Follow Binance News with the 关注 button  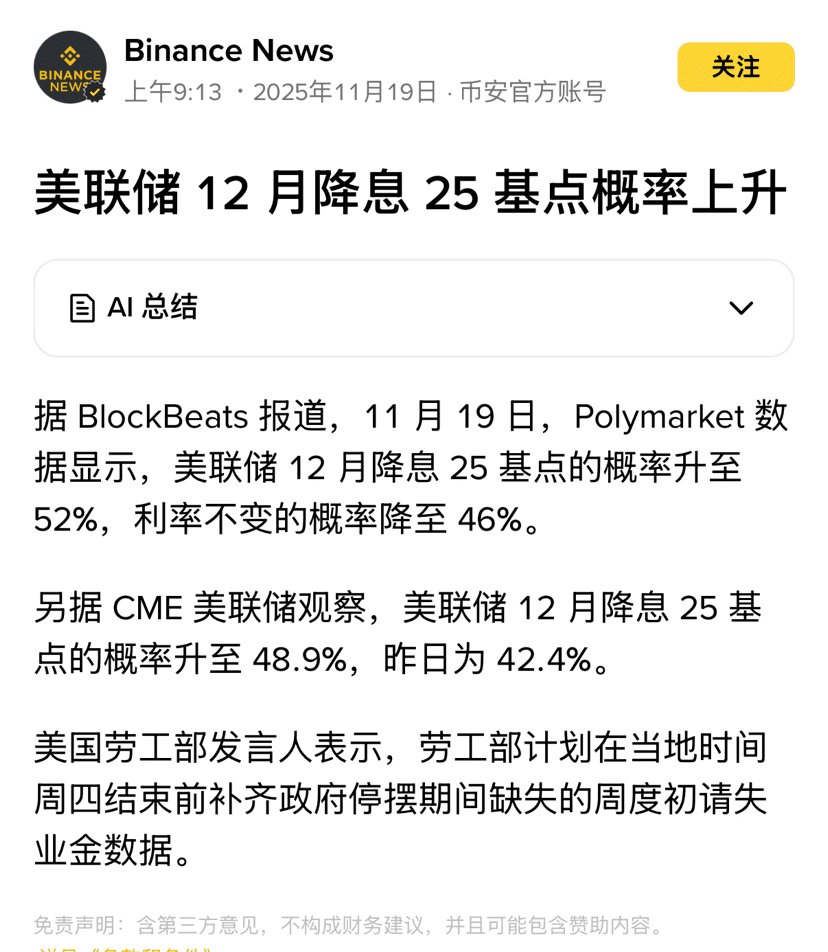735,67
